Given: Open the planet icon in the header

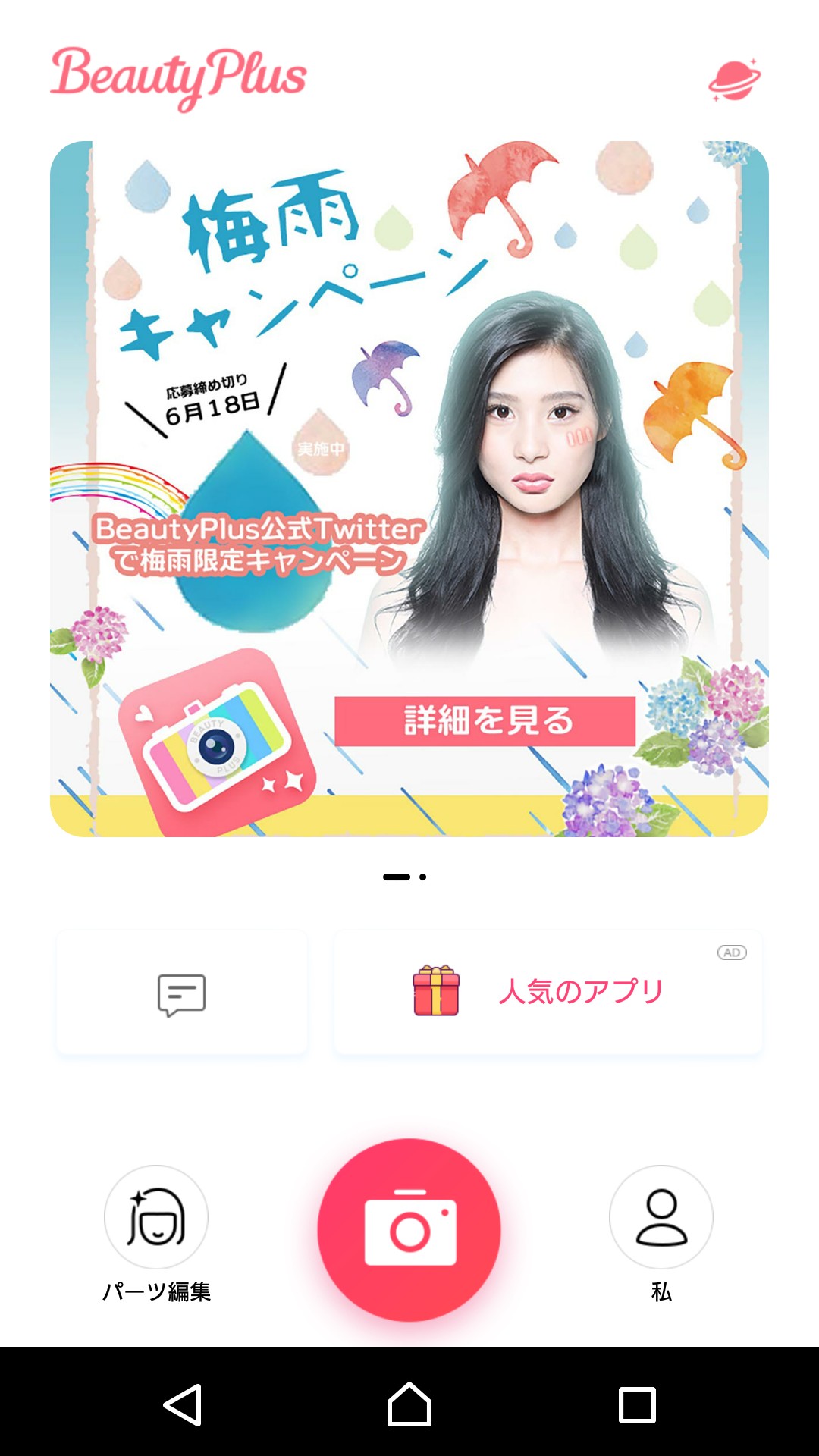Looking at the screenshot, I should coord(733,80).
